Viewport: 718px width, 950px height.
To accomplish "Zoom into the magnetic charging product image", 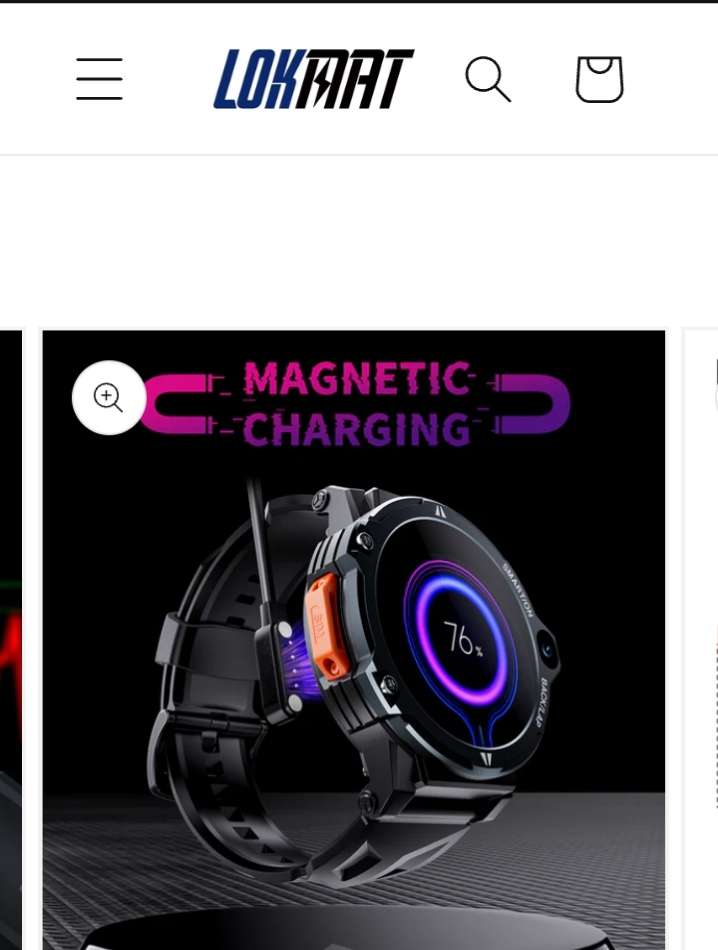I will click(x=109, y=397).
